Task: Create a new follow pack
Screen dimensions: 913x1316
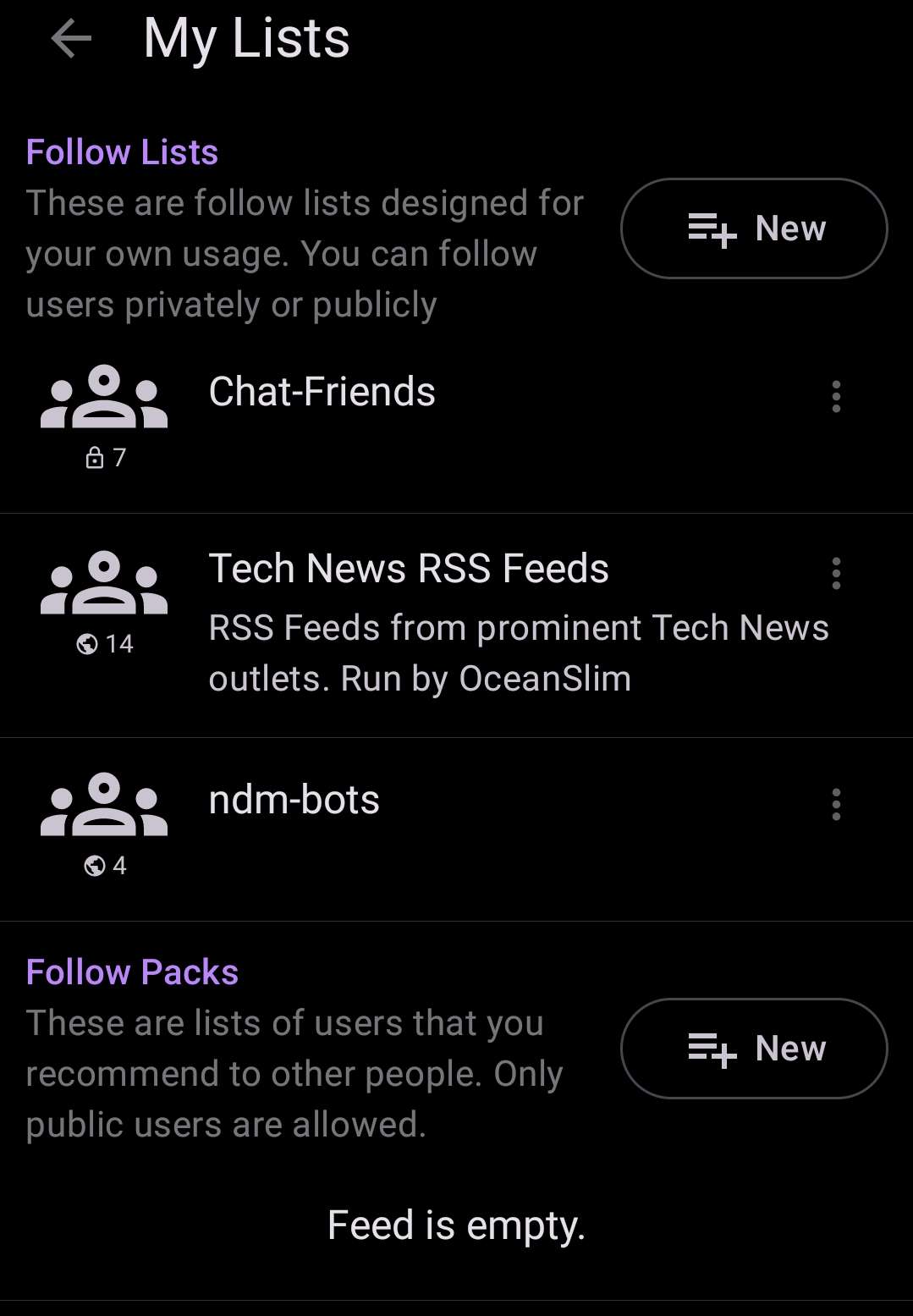Action: [x=754, y=1049]
